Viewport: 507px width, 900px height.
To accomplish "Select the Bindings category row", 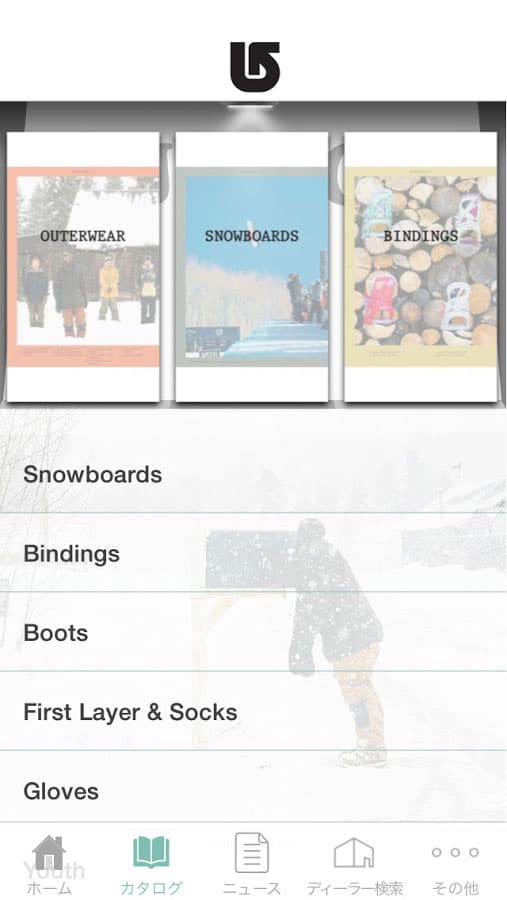I will pos(253,553).
